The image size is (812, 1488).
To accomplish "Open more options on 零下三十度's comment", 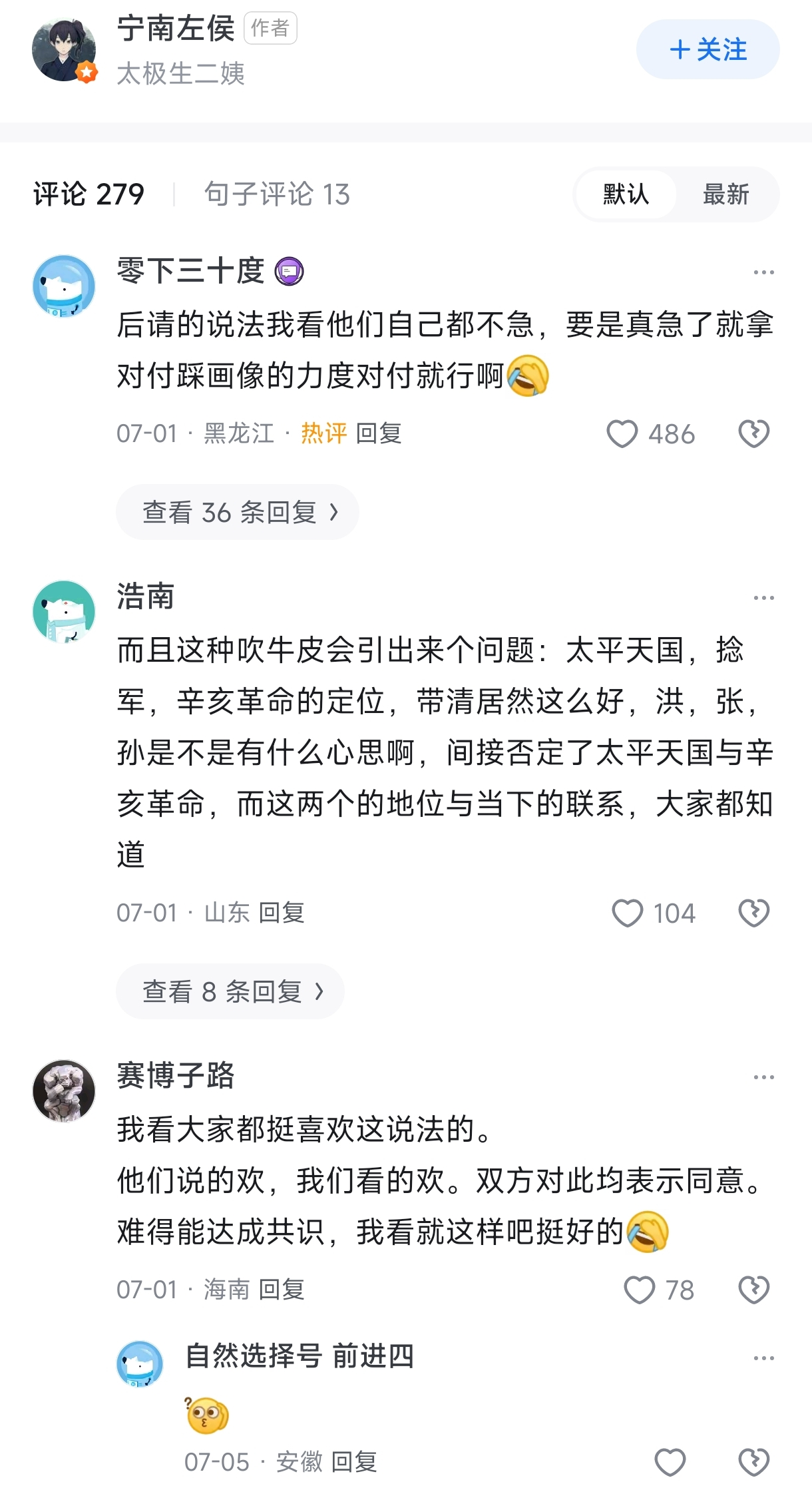I will tap(763, 272).
